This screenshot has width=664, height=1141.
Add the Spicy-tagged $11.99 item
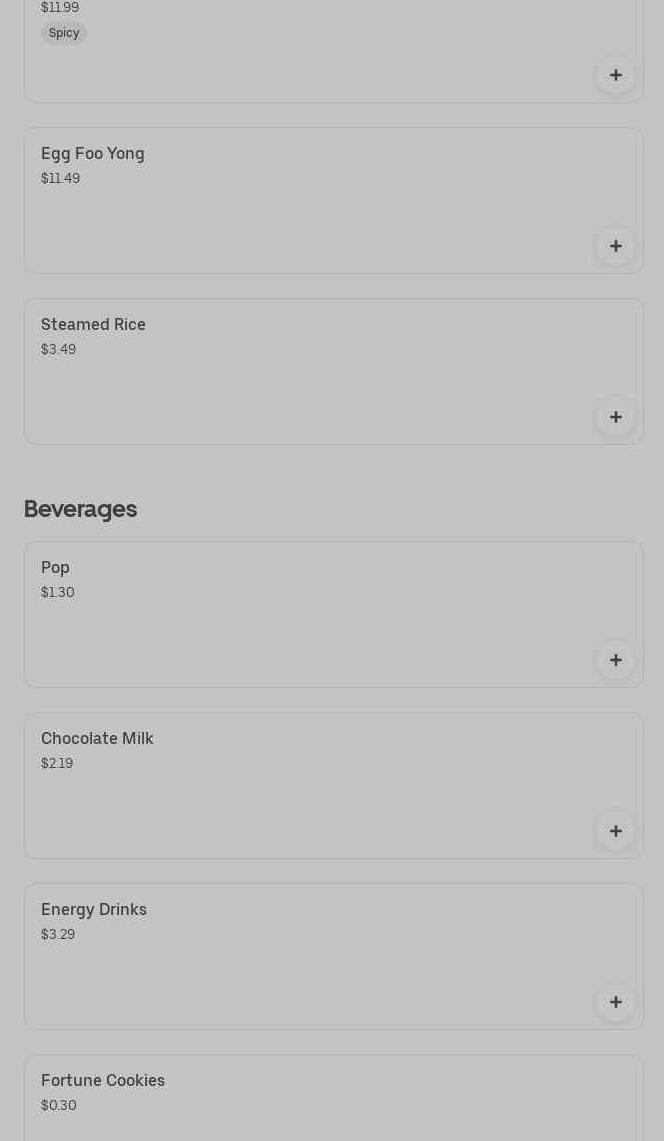pyautogui.click(x=615, y=75)
